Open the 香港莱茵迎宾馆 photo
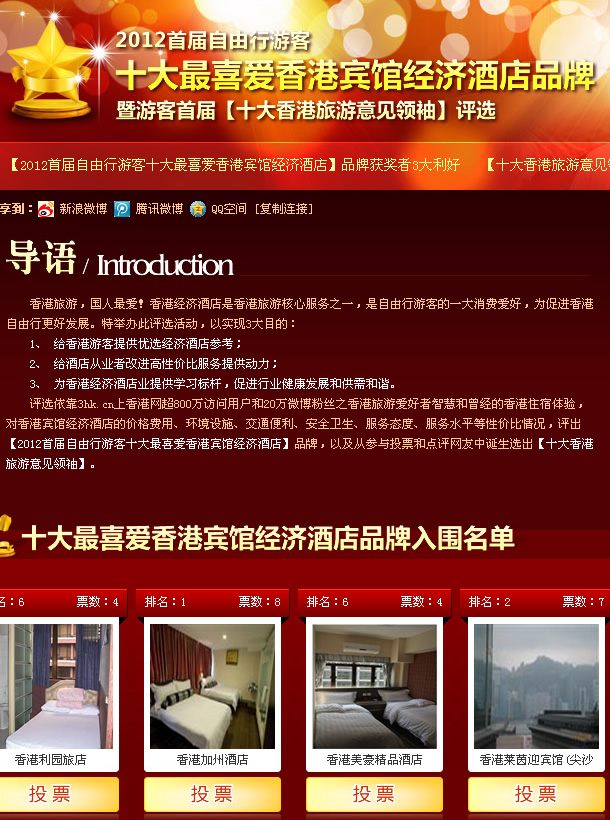This screenshot has width=610, height=820. (x=536, y=686)
